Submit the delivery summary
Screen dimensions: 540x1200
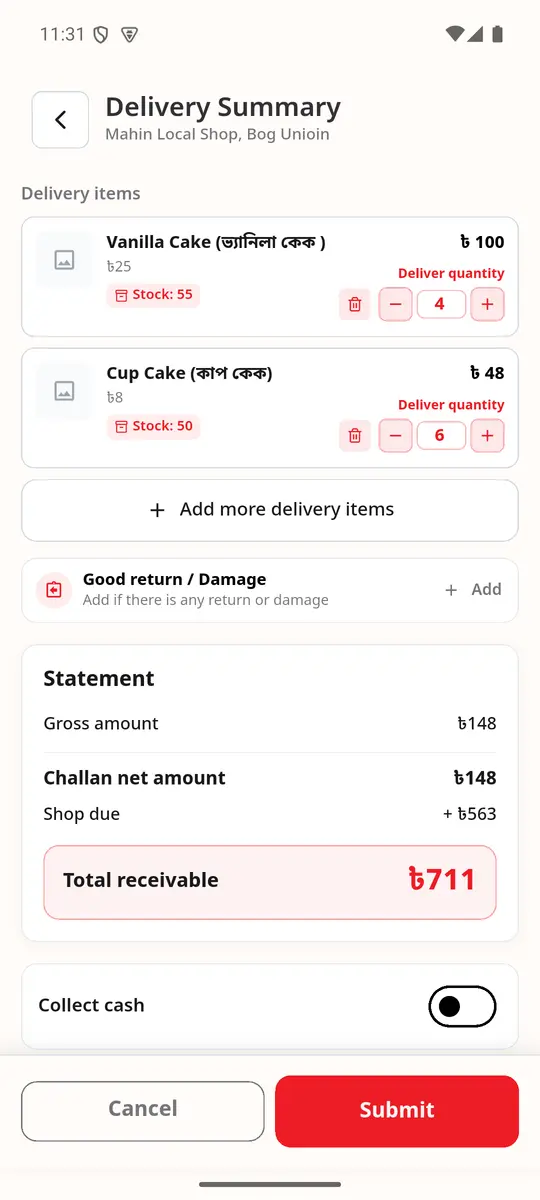coord(397,1111)
